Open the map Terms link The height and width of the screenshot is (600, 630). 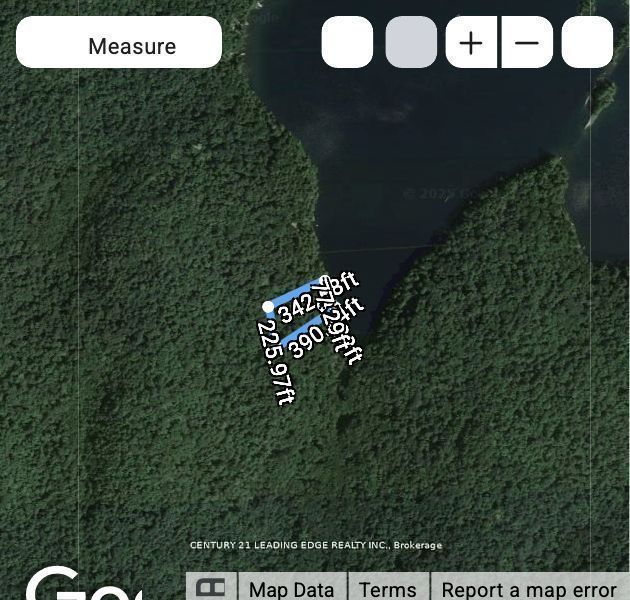tap(387, 589)
